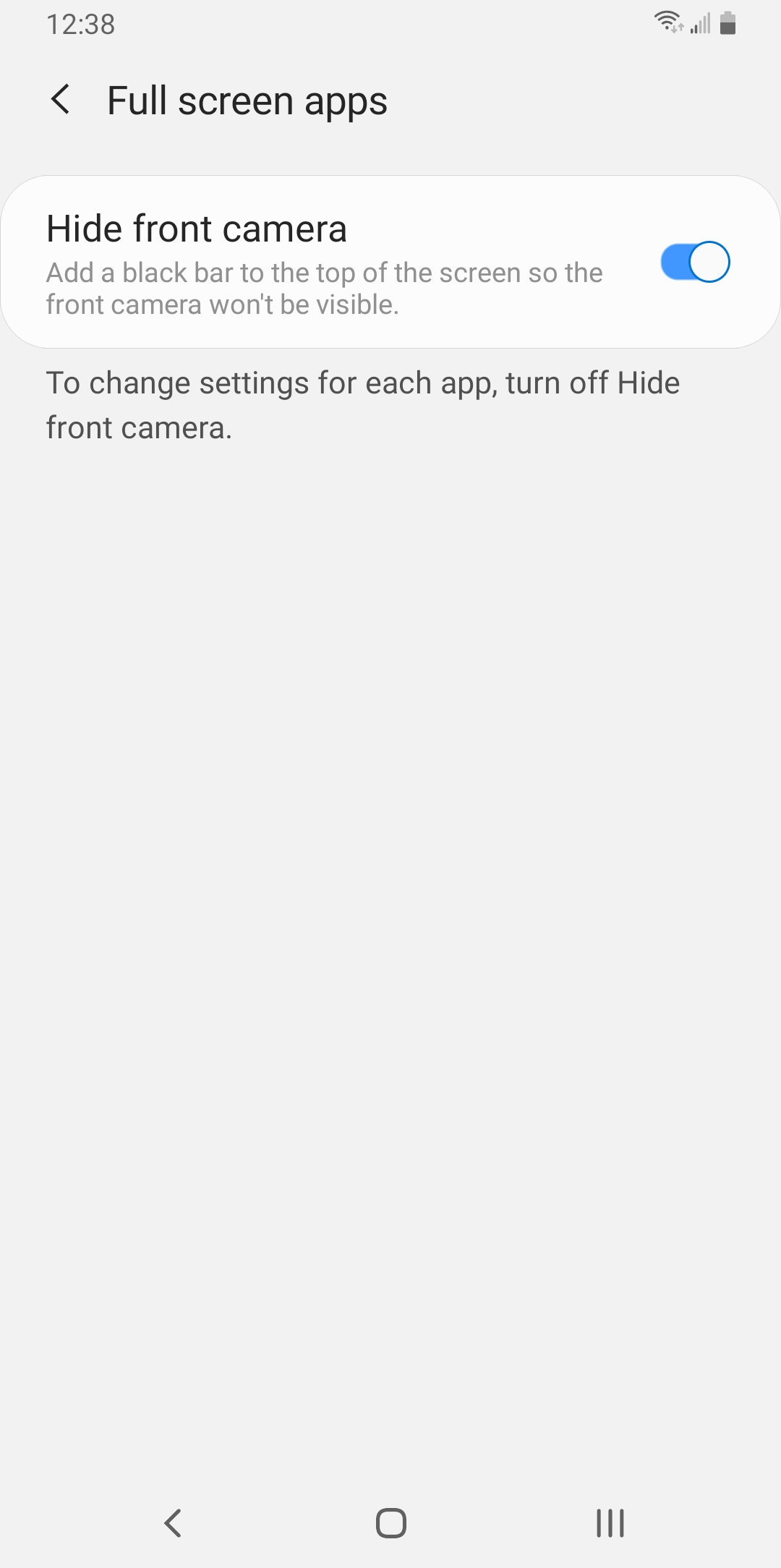The height and width of the screenshot is (1568, 781).
Task: Slide the Hide front camera switch knob
Action: [709, 261]
